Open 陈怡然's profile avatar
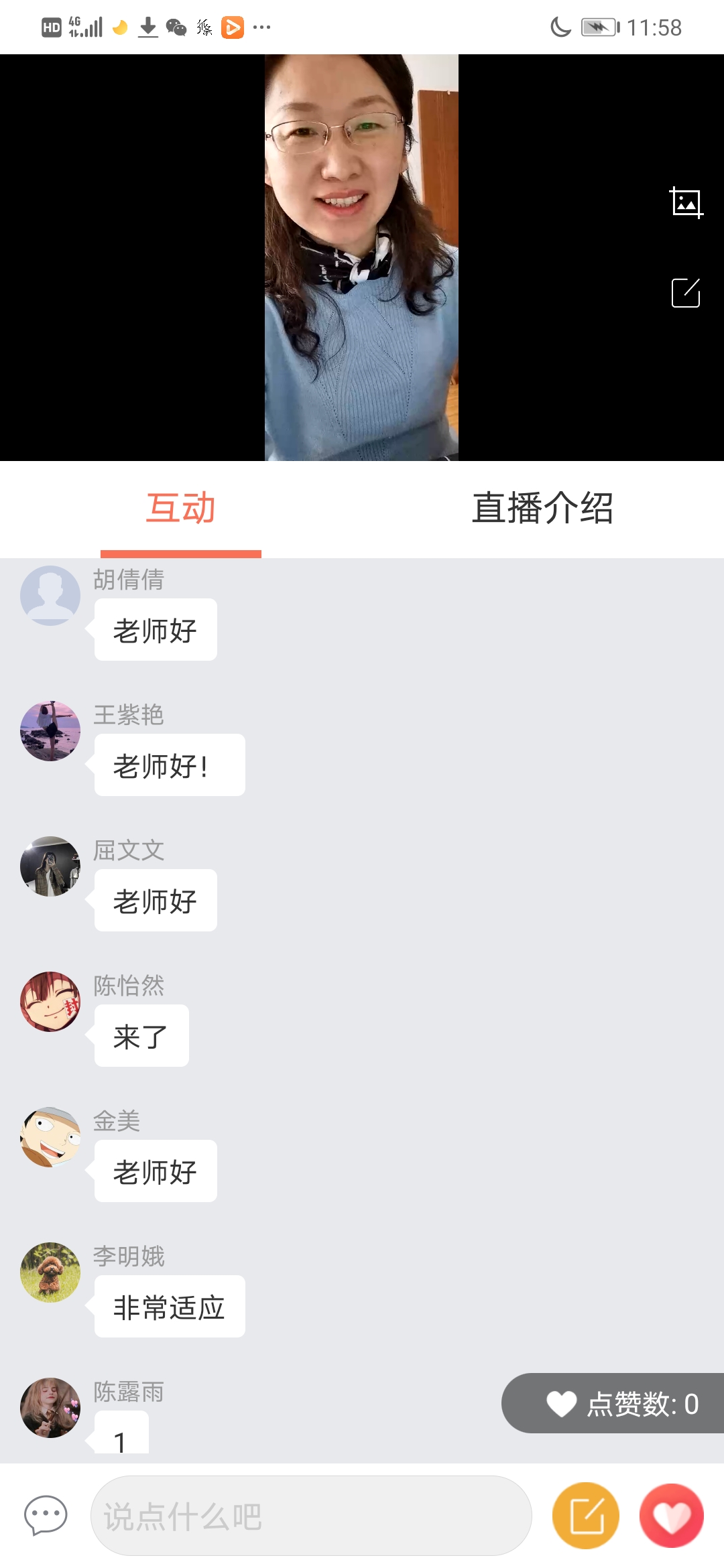The image size is (724, 1568). [x=50, y=1002]
